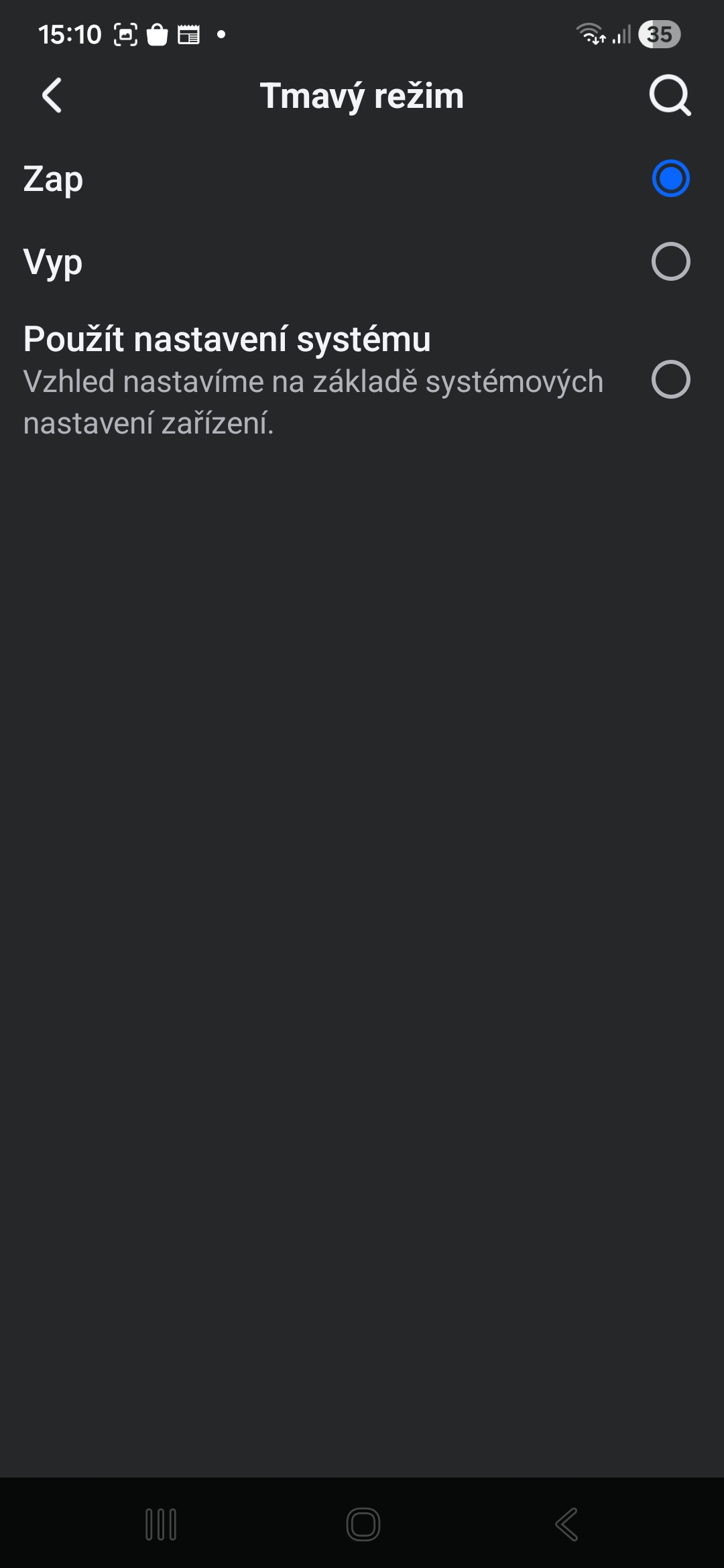
Task: Open recent apps from navigation bar
Action: [x=161, y=1524]
